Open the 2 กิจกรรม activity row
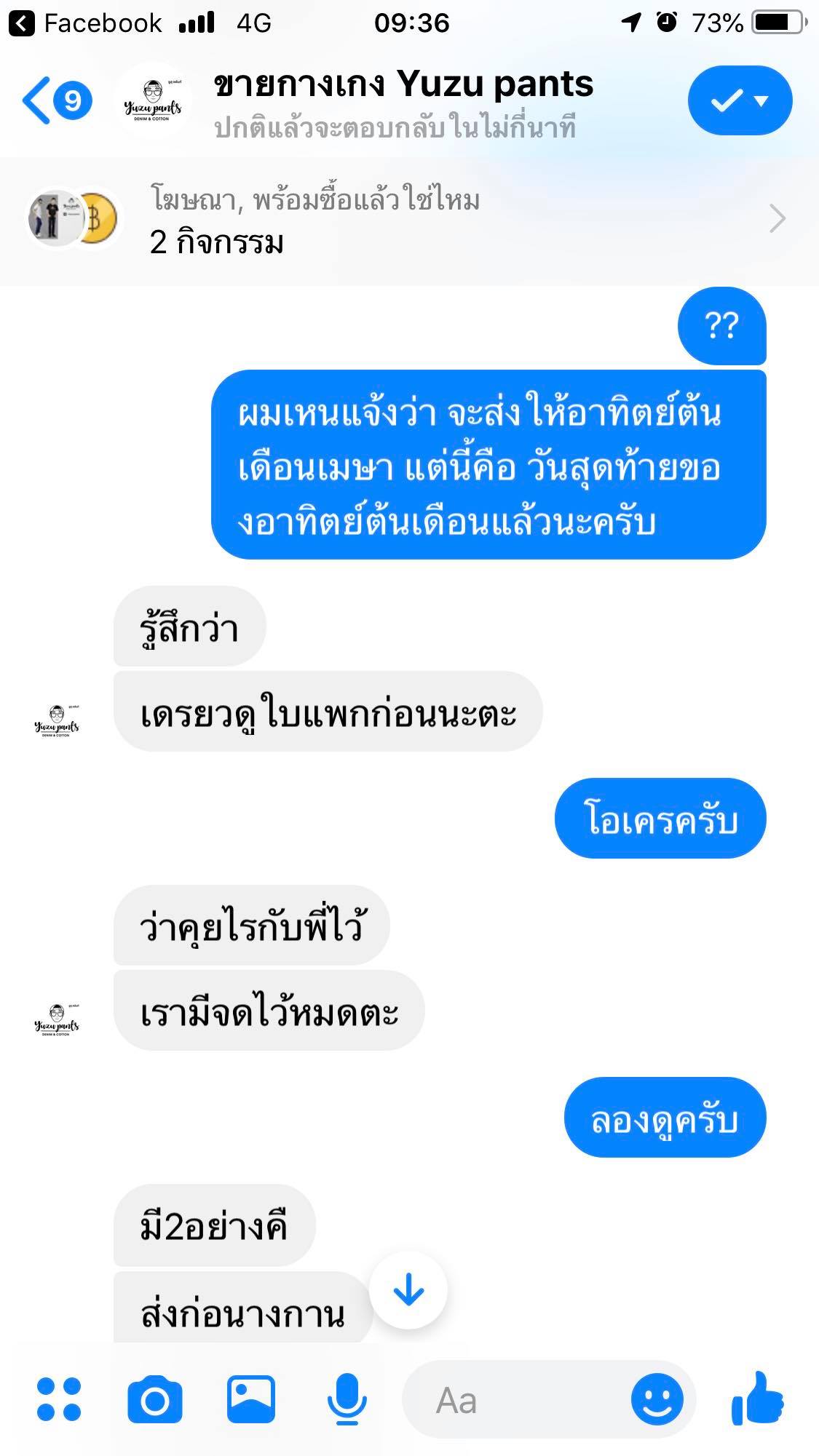The height and width of the screenshot is (1456, 819). [408, 220]
